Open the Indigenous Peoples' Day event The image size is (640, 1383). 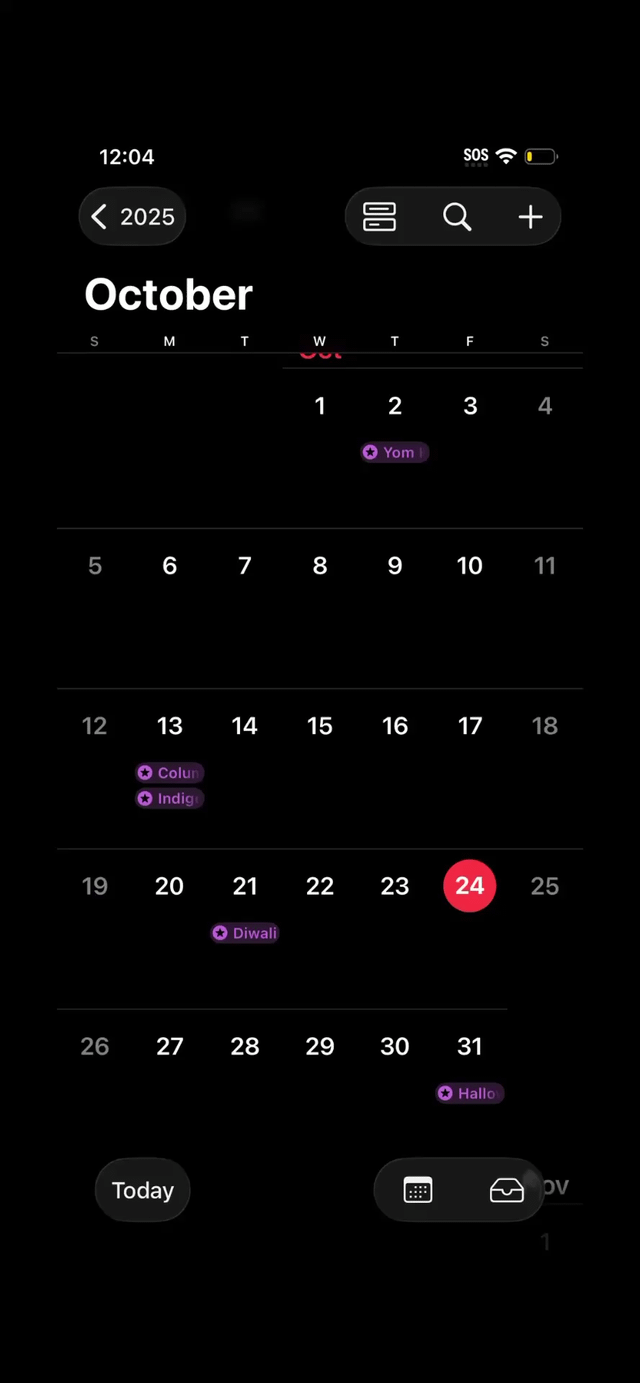coord(170,798)
